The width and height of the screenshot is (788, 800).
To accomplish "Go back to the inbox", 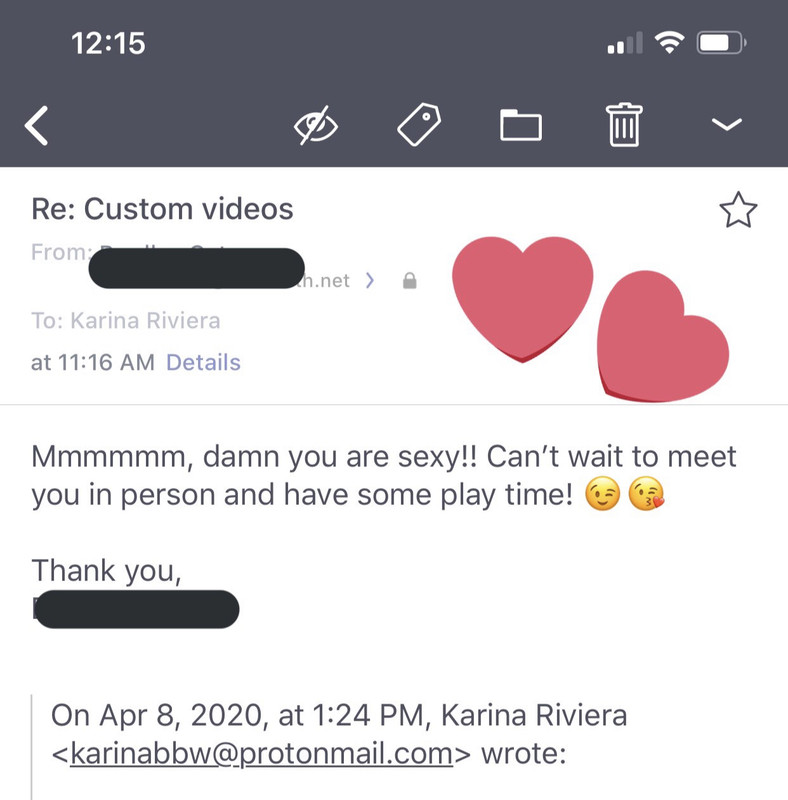I will 37,126.
